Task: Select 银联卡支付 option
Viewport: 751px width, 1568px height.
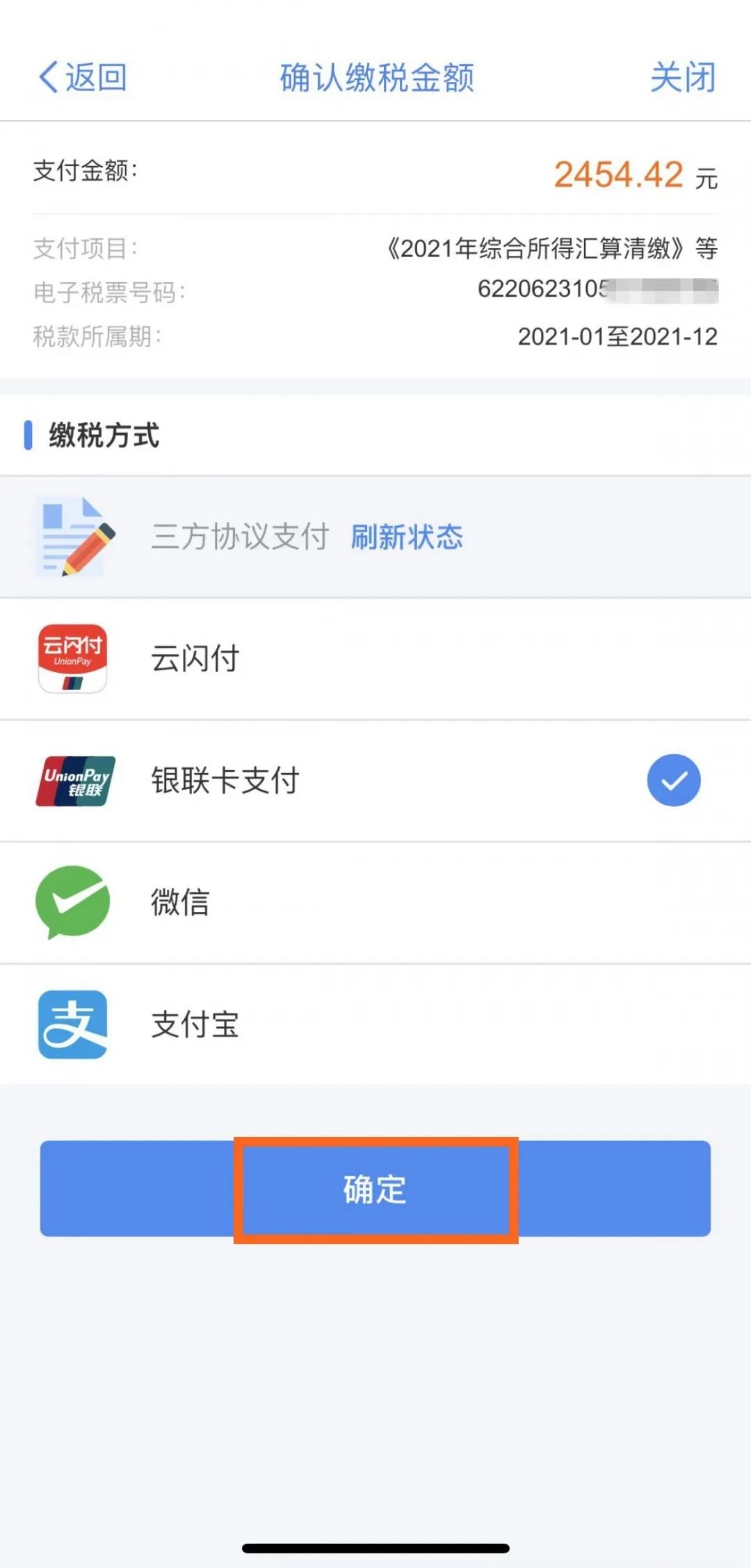Action: [x=375, y=781]
